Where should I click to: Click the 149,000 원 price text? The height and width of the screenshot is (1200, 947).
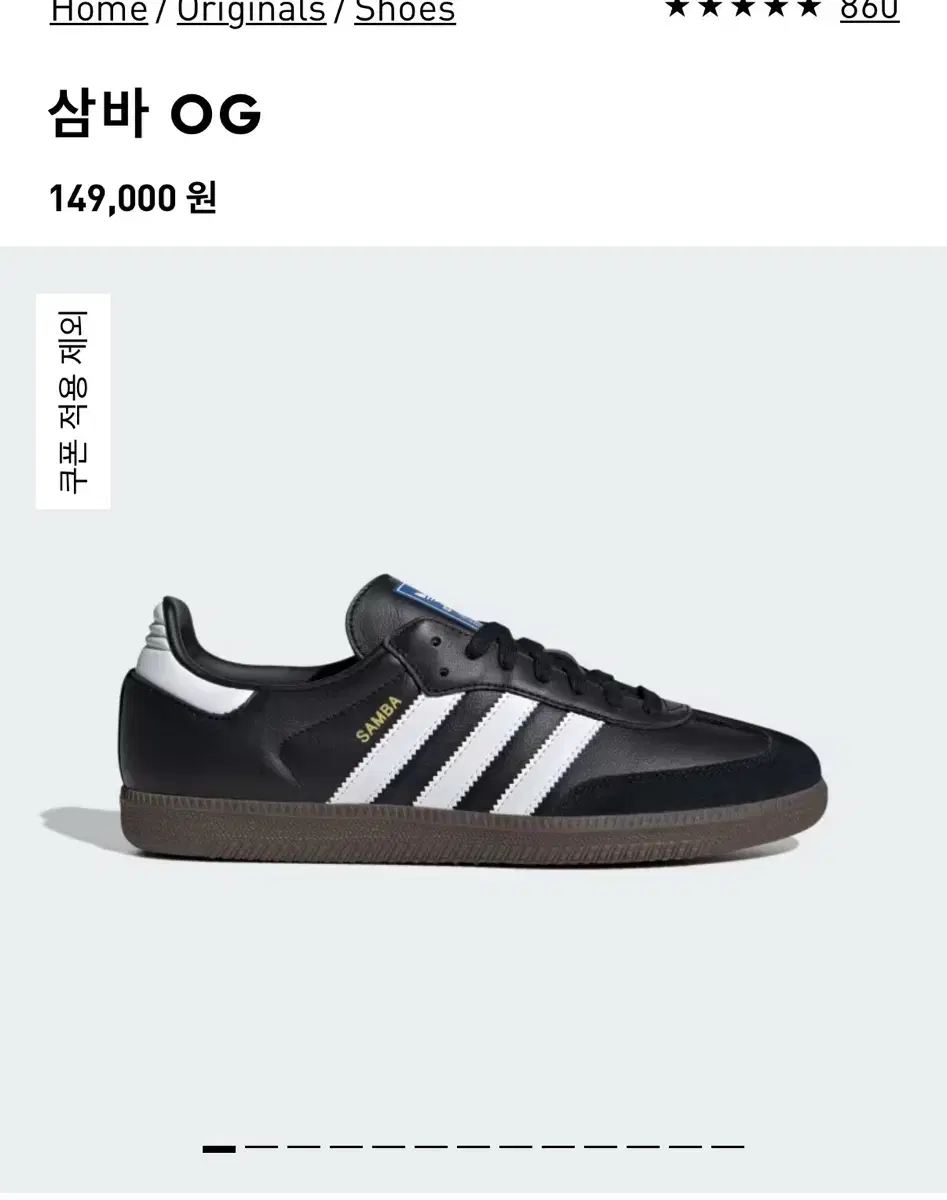132,198
